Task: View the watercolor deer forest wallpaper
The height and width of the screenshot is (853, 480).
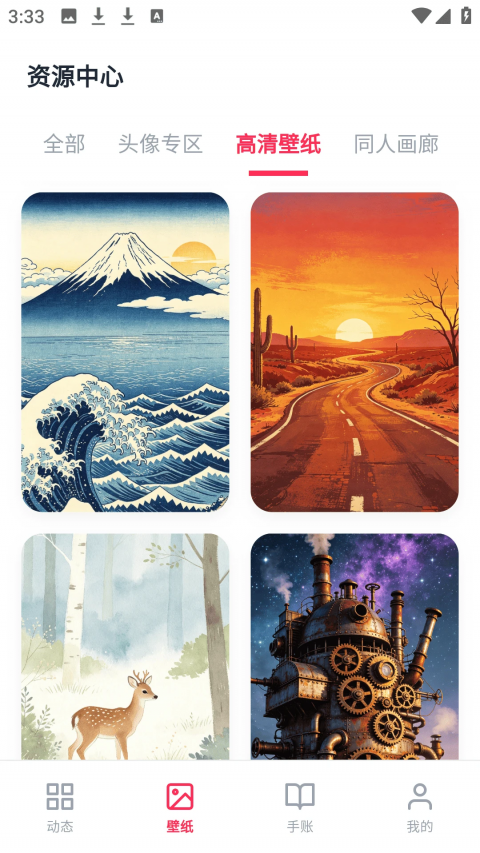Action: click(x=125, y=646)
